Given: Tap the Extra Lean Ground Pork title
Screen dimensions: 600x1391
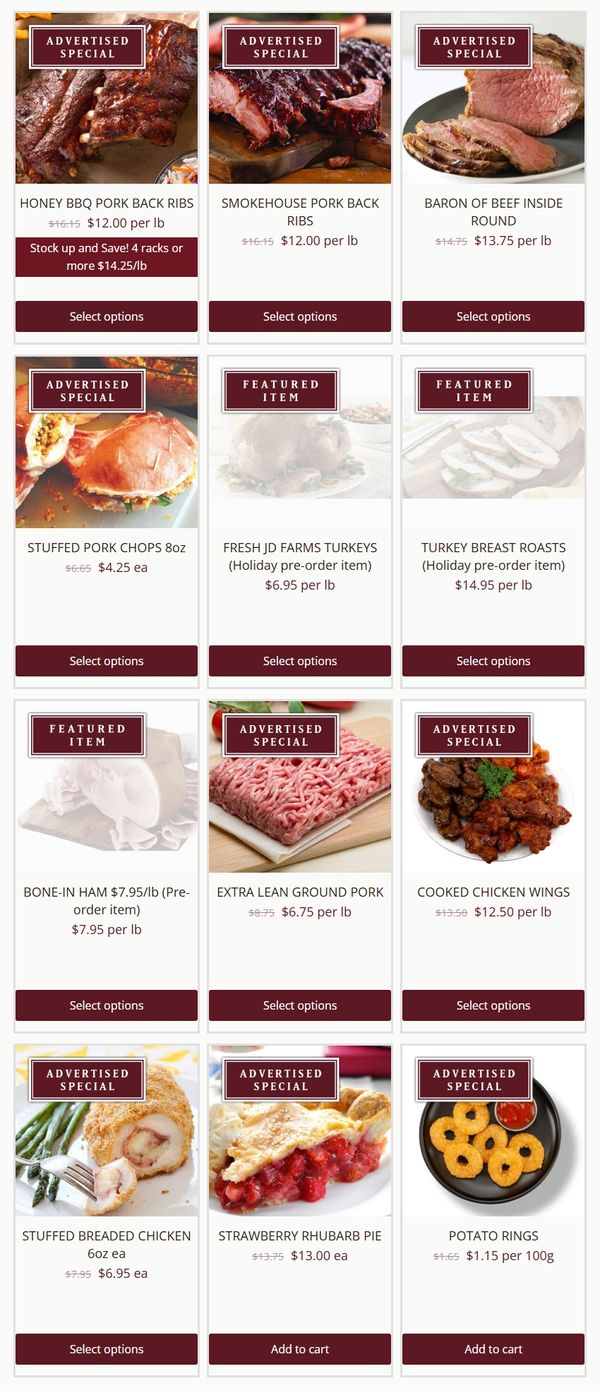Looking at the screenshot, I should click(x=300, y=892).
